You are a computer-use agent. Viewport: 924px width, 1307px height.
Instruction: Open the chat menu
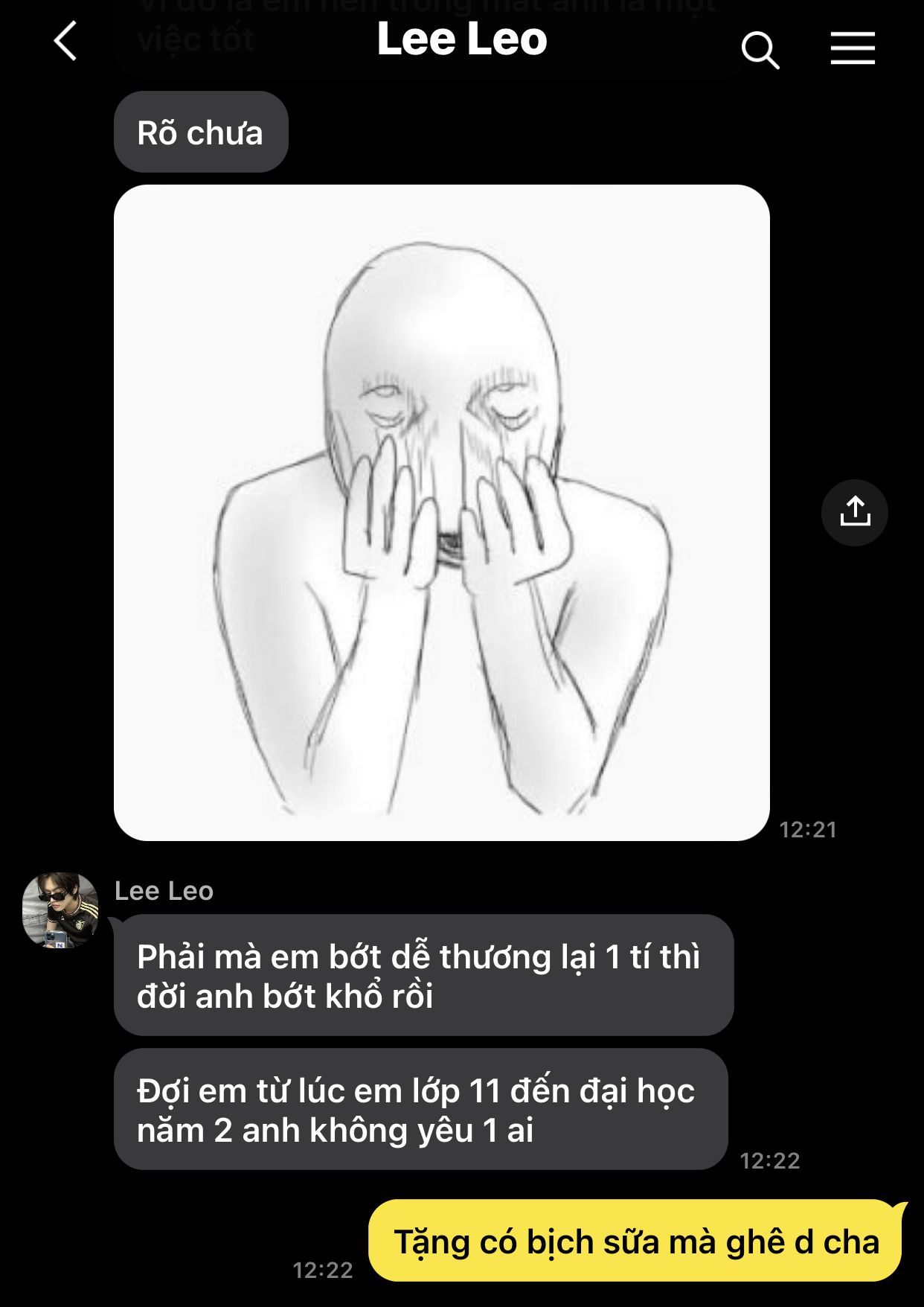point(853,48)
